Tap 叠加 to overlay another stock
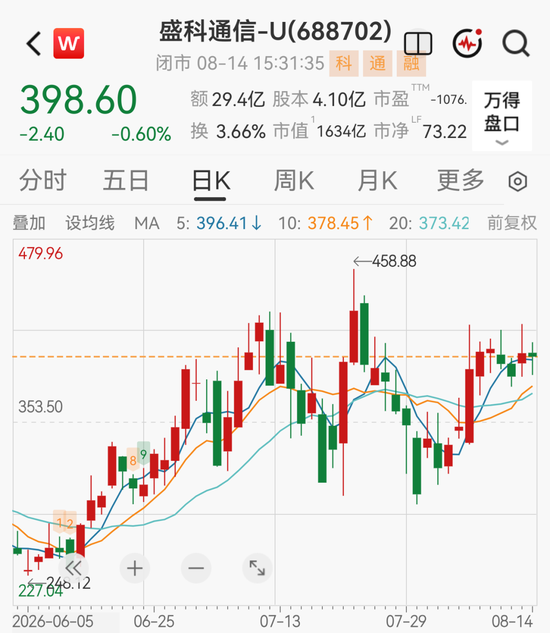 click(x=29, y=223)
